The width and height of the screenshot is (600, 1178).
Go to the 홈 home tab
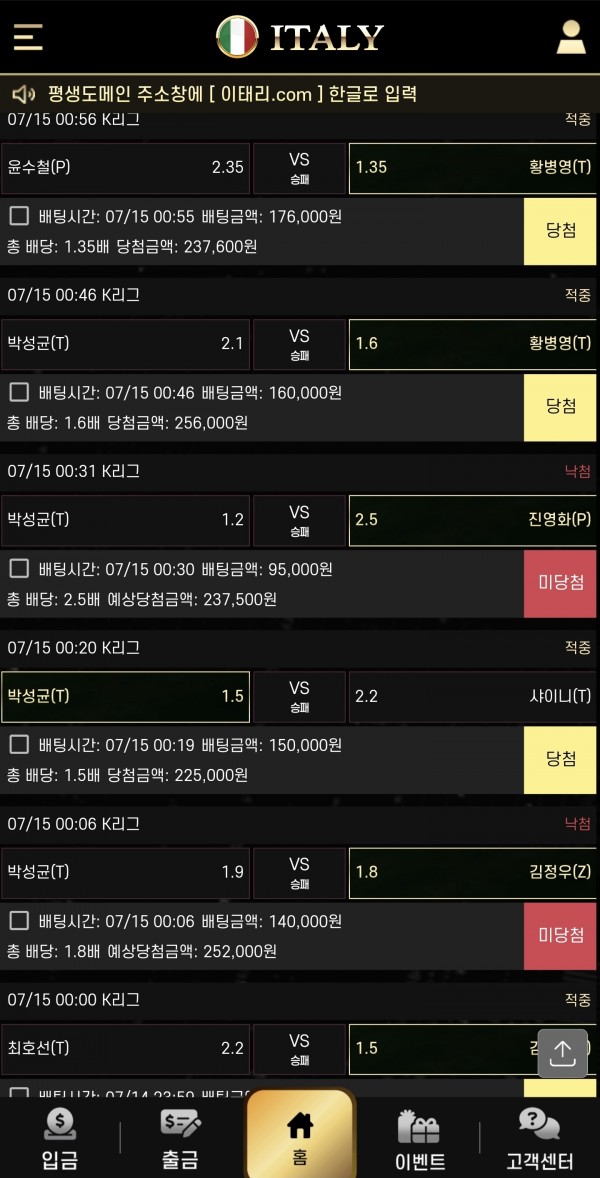coord(300,1134)
